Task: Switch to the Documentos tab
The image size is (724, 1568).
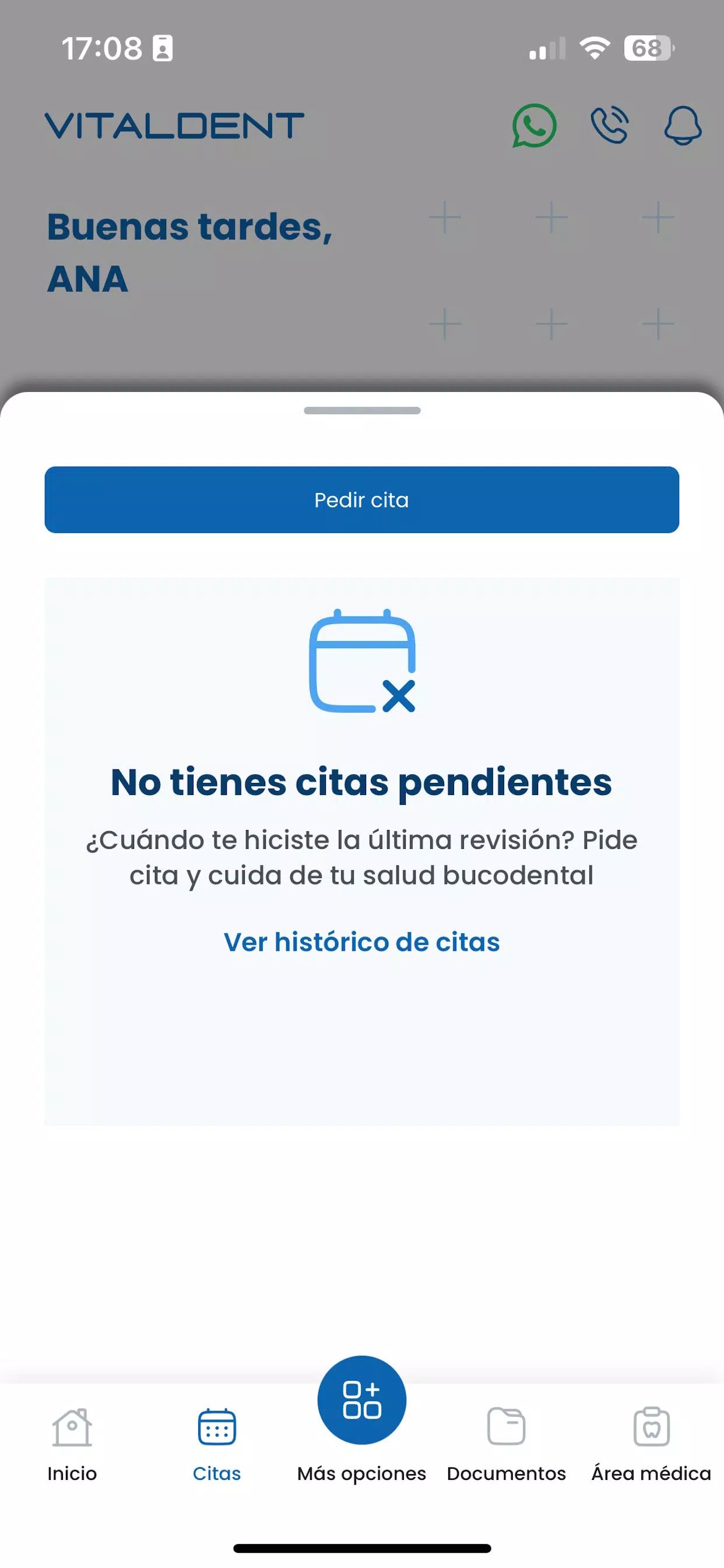Action: [506, 1445]
